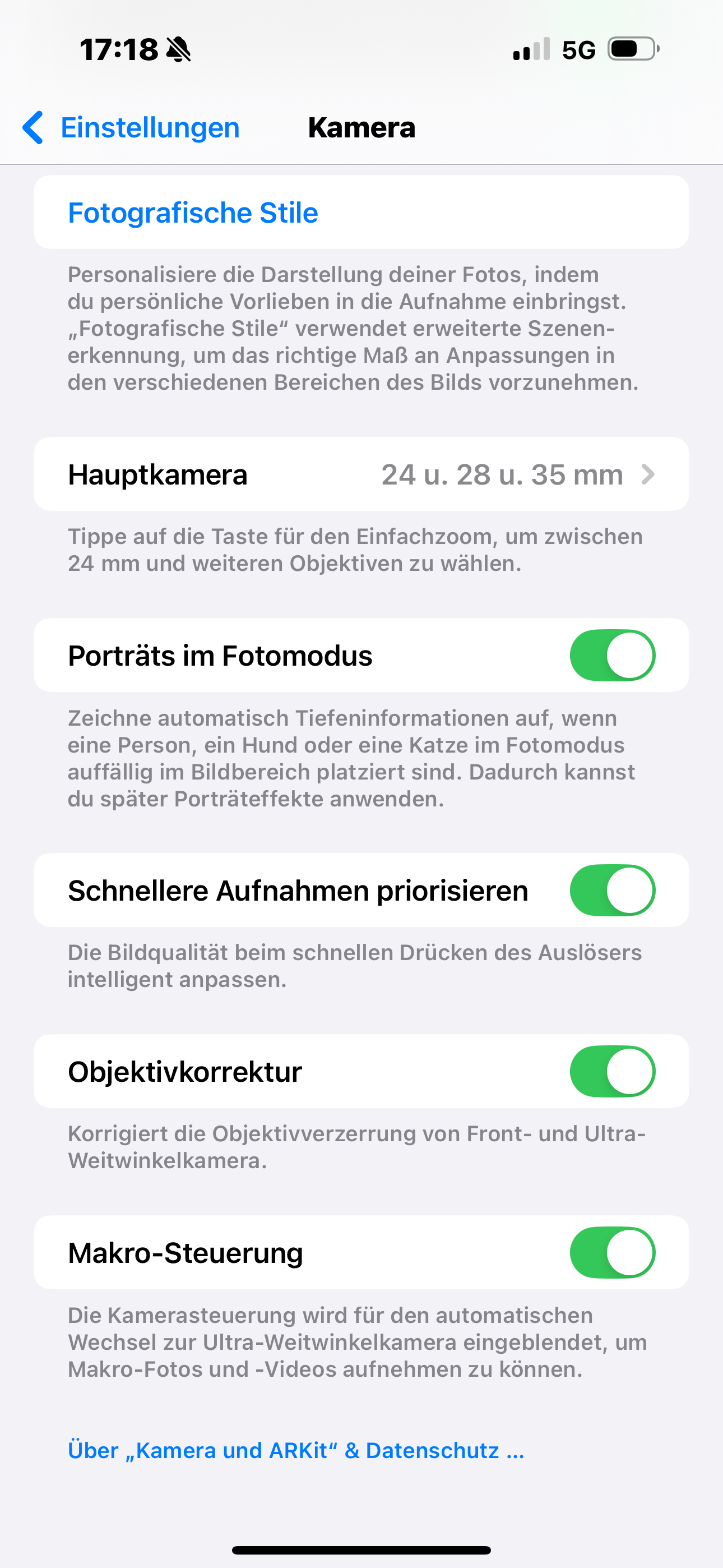Turn off Schnellere Aufnahmen priorisieren
This screenshot has height=1568, width=723.
[x=611, y=891]
